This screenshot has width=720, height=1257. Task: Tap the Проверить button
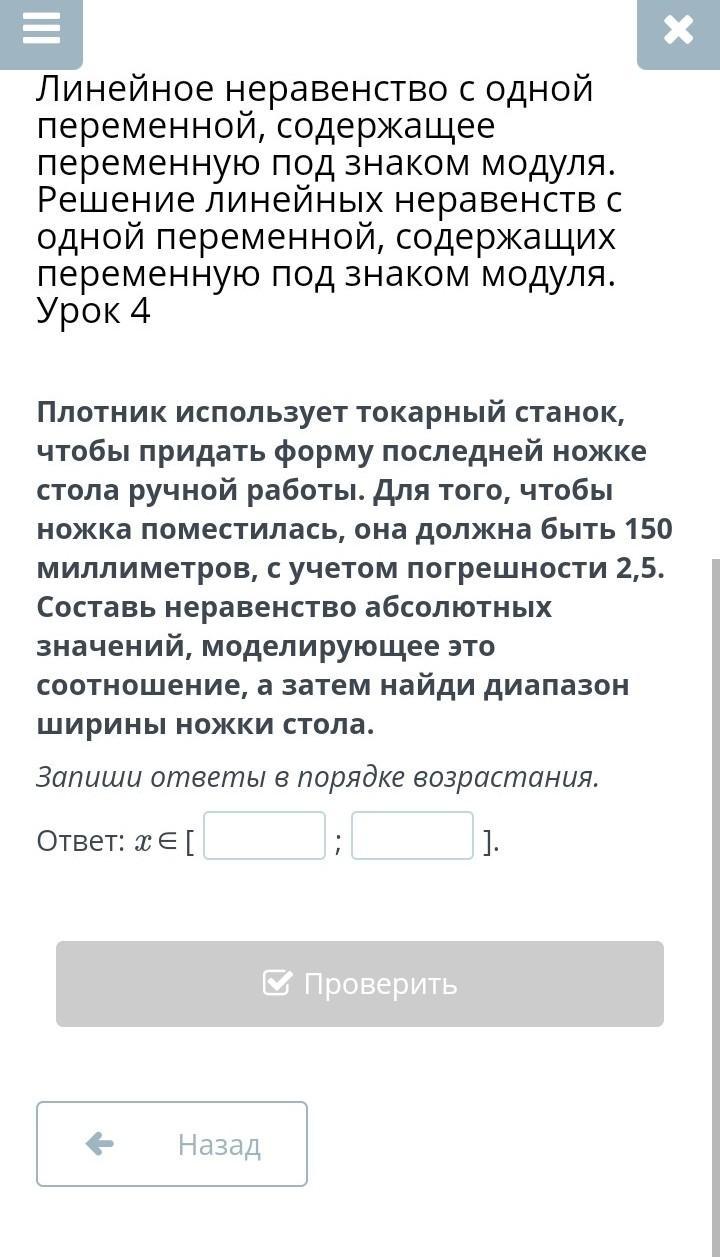point(360,984)
